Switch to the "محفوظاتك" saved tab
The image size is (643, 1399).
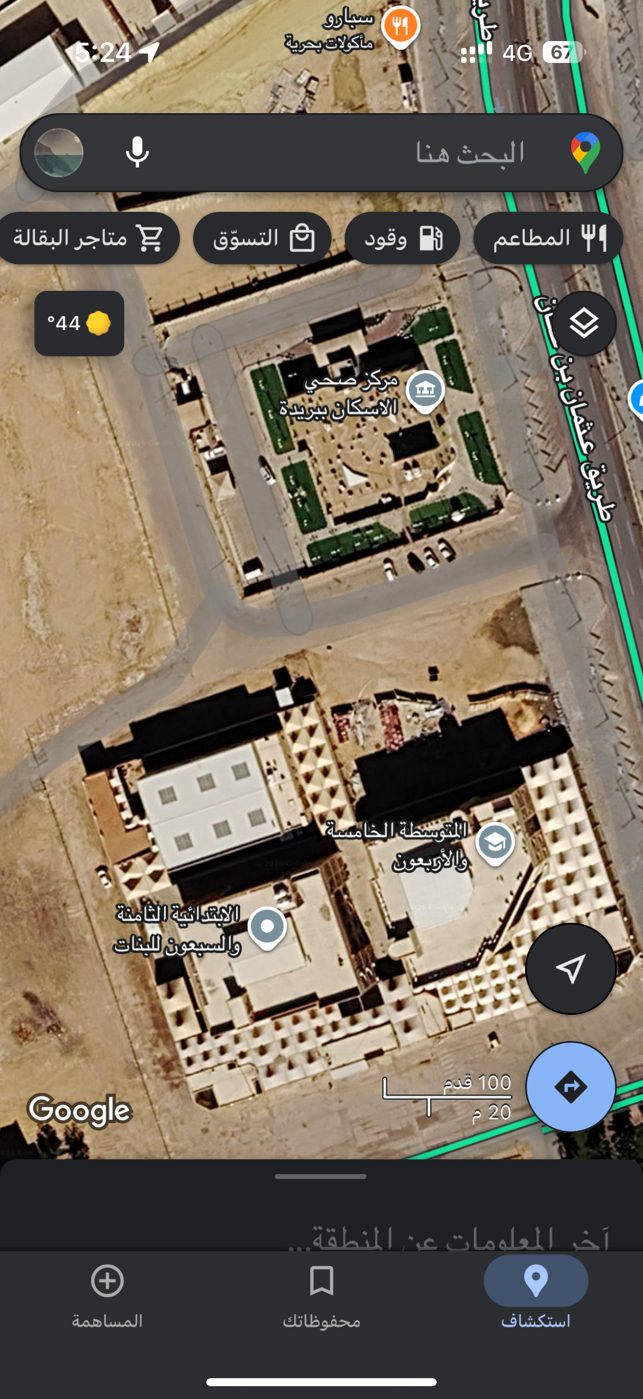pyautogui.click(x=321, y=1294)
